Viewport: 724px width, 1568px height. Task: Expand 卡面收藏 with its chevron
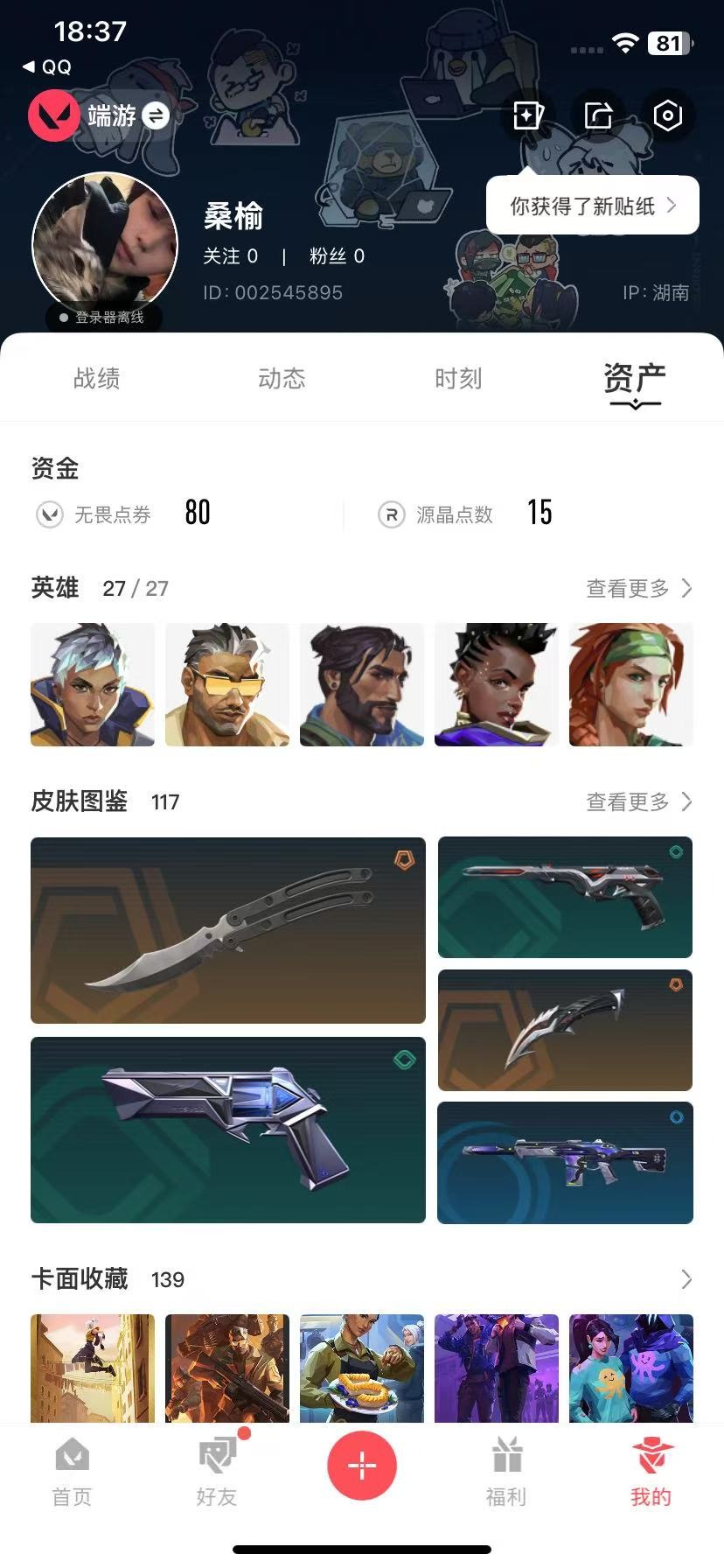pyautogui.click(x=686, y=1279)
